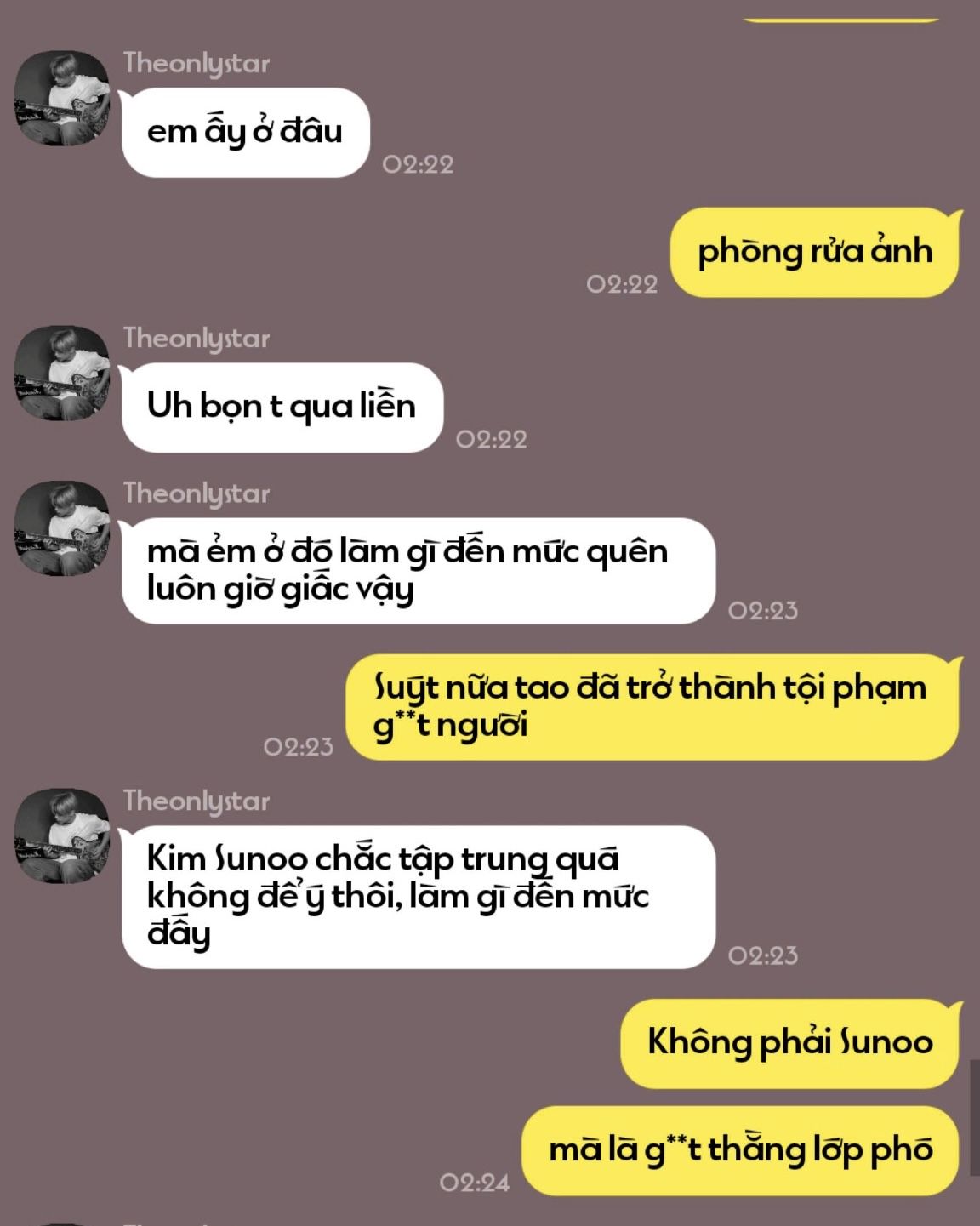View profile from avatar beside "Kim Sunoo chắc tập trung"

point(62,835)
